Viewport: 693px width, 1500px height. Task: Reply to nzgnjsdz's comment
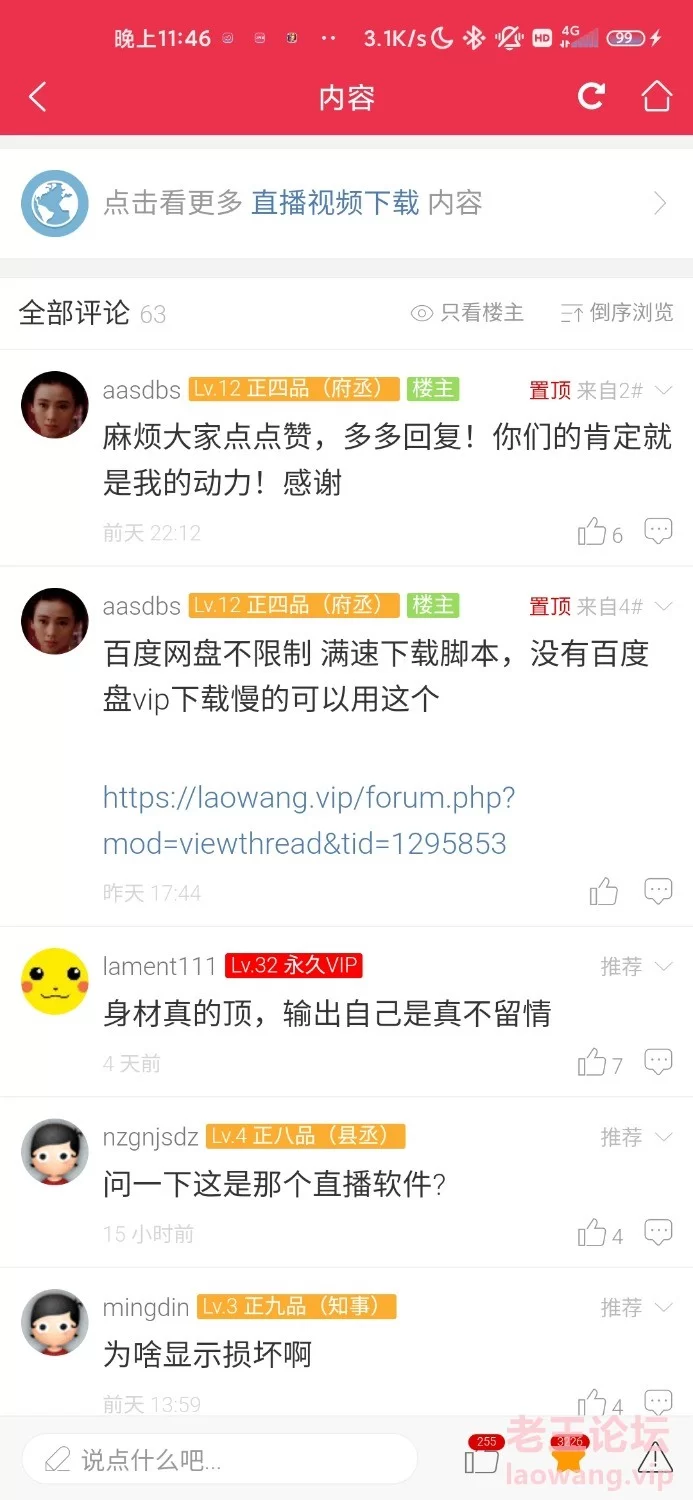coord(658,1232)
